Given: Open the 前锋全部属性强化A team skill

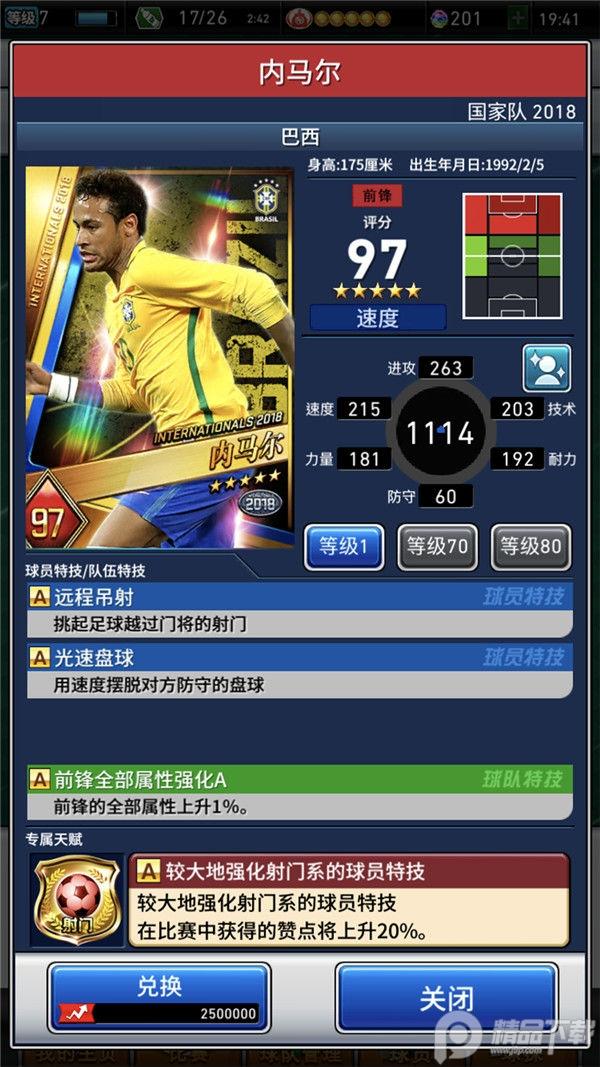Looking at the screenshot, I should click(299, 792).
